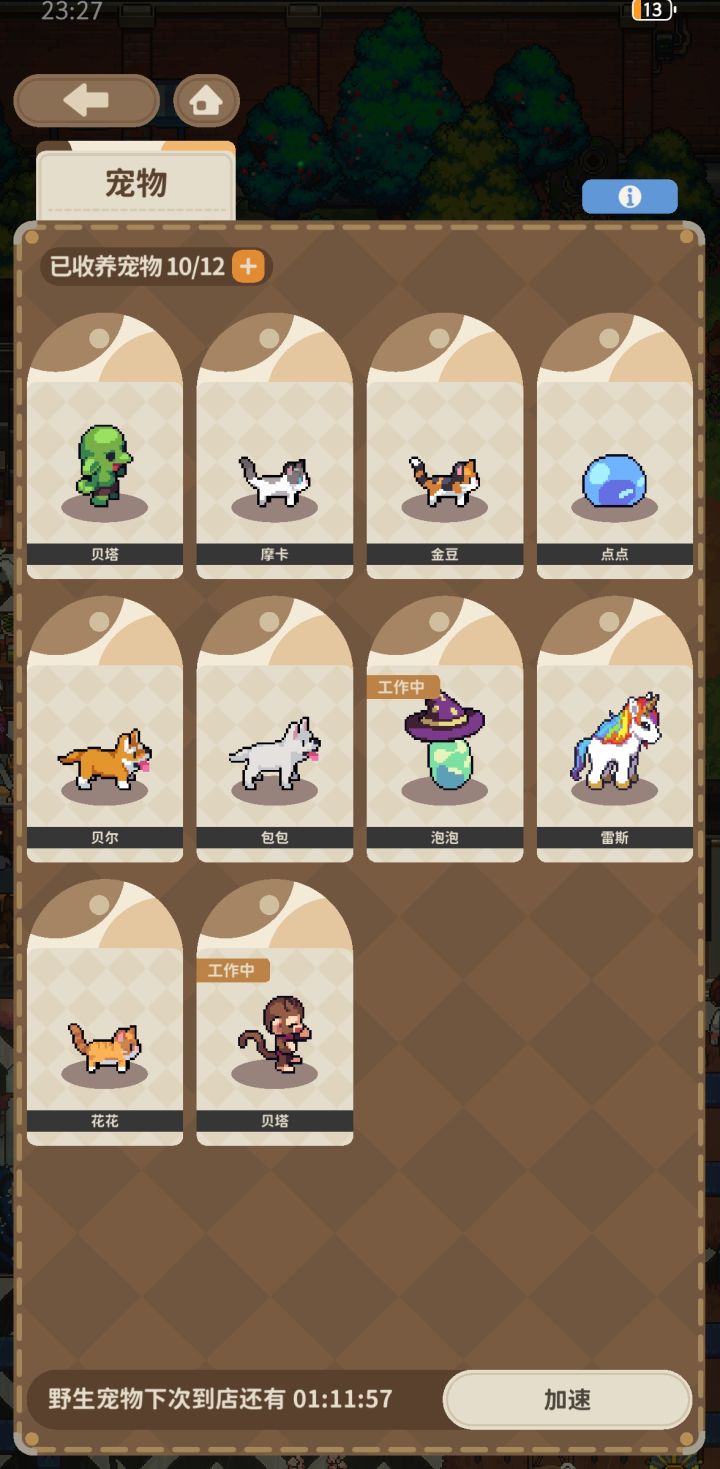This screenshot has width=720, height=1469.
Task: Switch to the 宠物 tab
Action: tap(135, 185)
